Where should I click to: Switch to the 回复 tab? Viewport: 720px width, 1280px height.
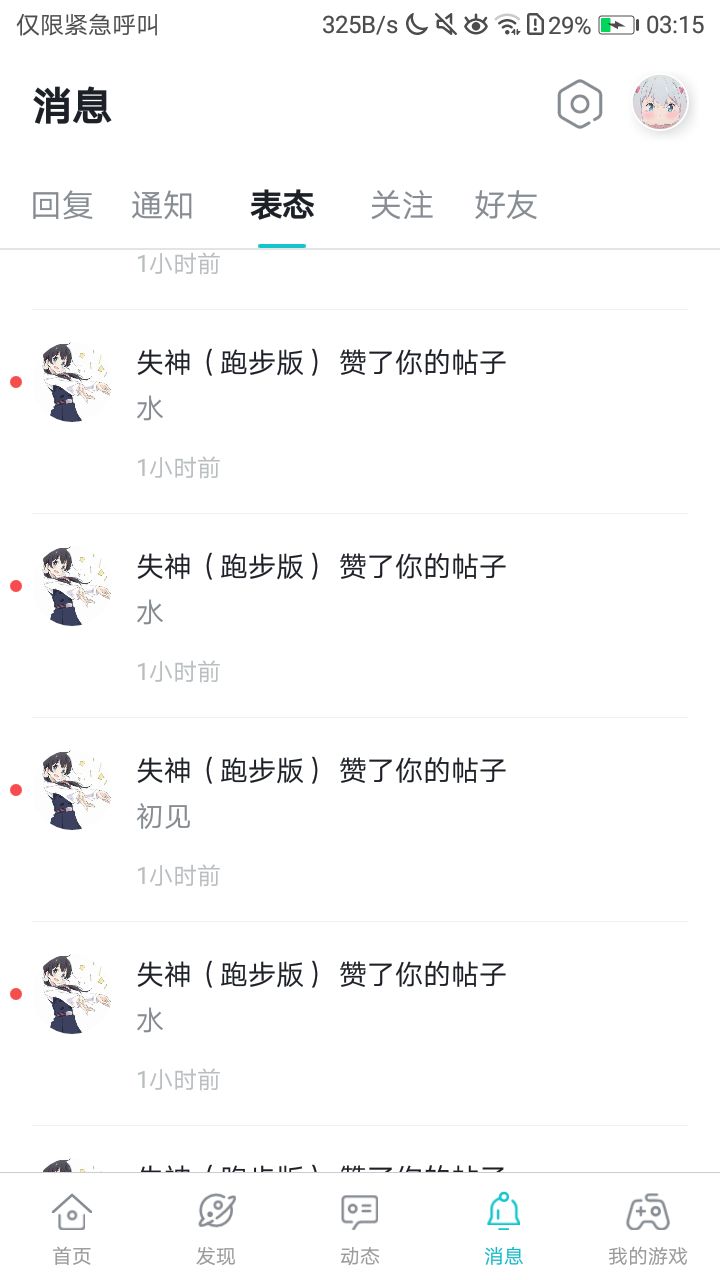(62, 205)
